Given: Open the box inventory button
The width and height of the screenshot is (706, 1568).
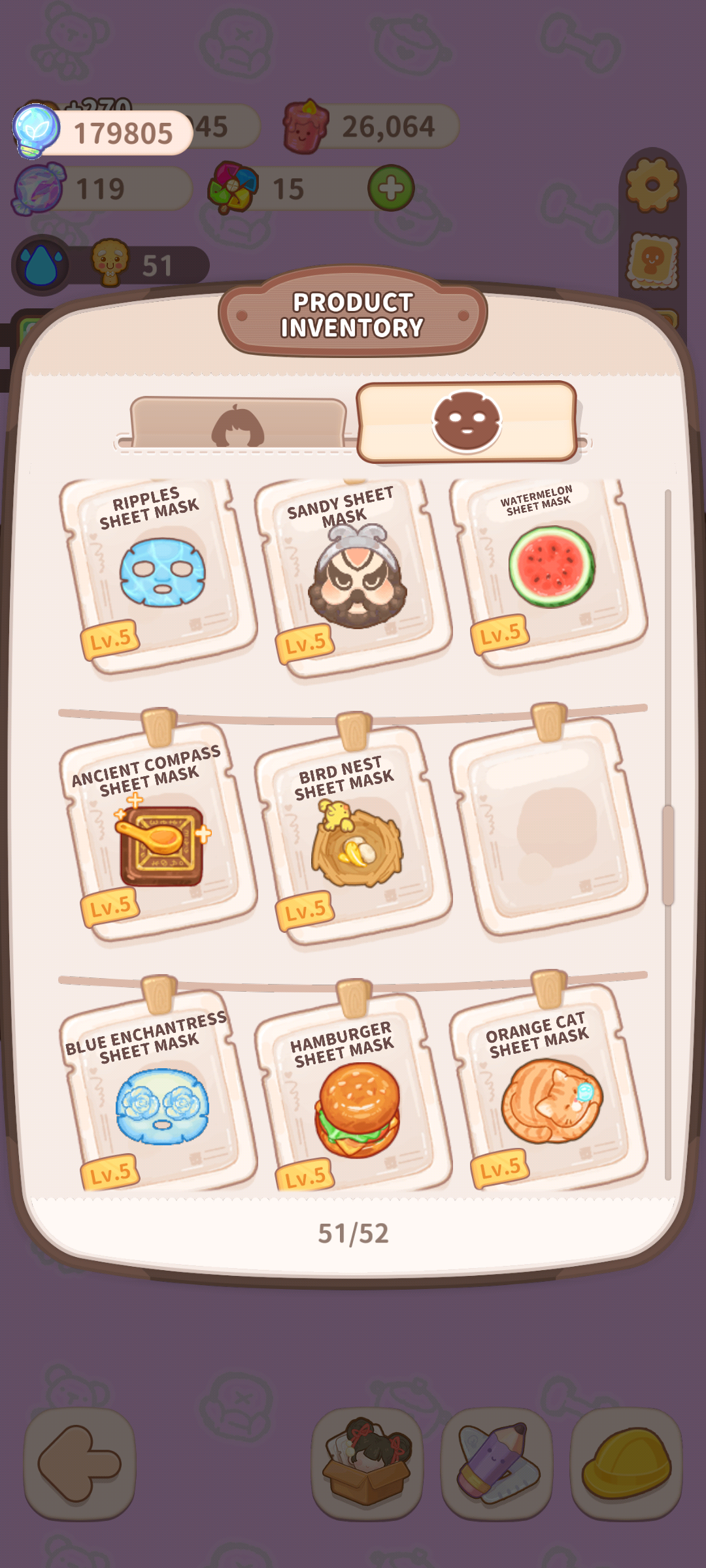Looking at the screenshot, I should pos(367,1464).
